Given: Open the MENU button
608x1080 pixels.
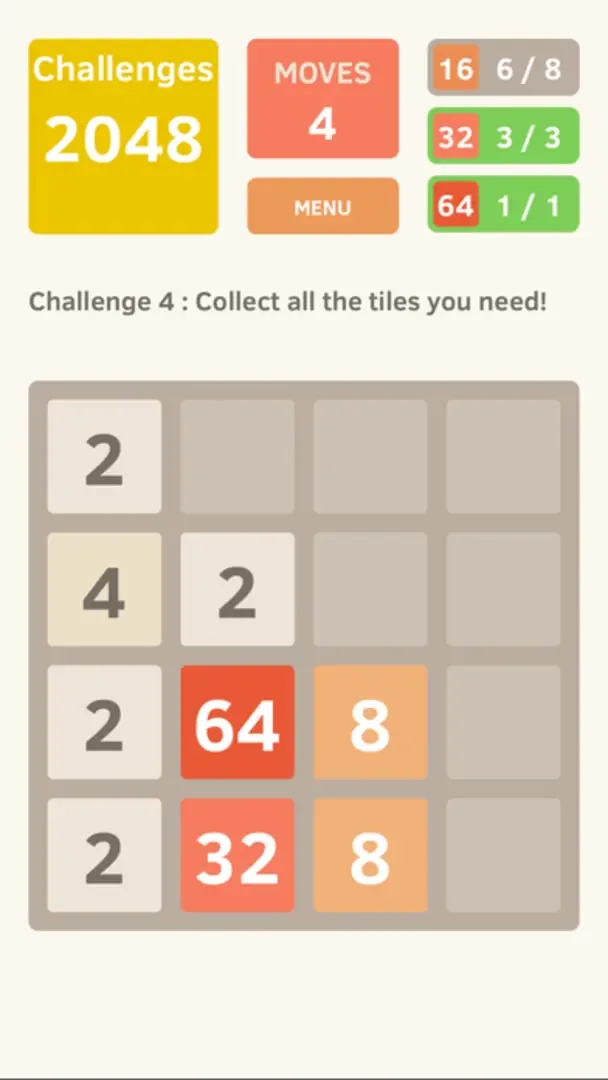Looking at the screenshot, I should coord(322,207).
